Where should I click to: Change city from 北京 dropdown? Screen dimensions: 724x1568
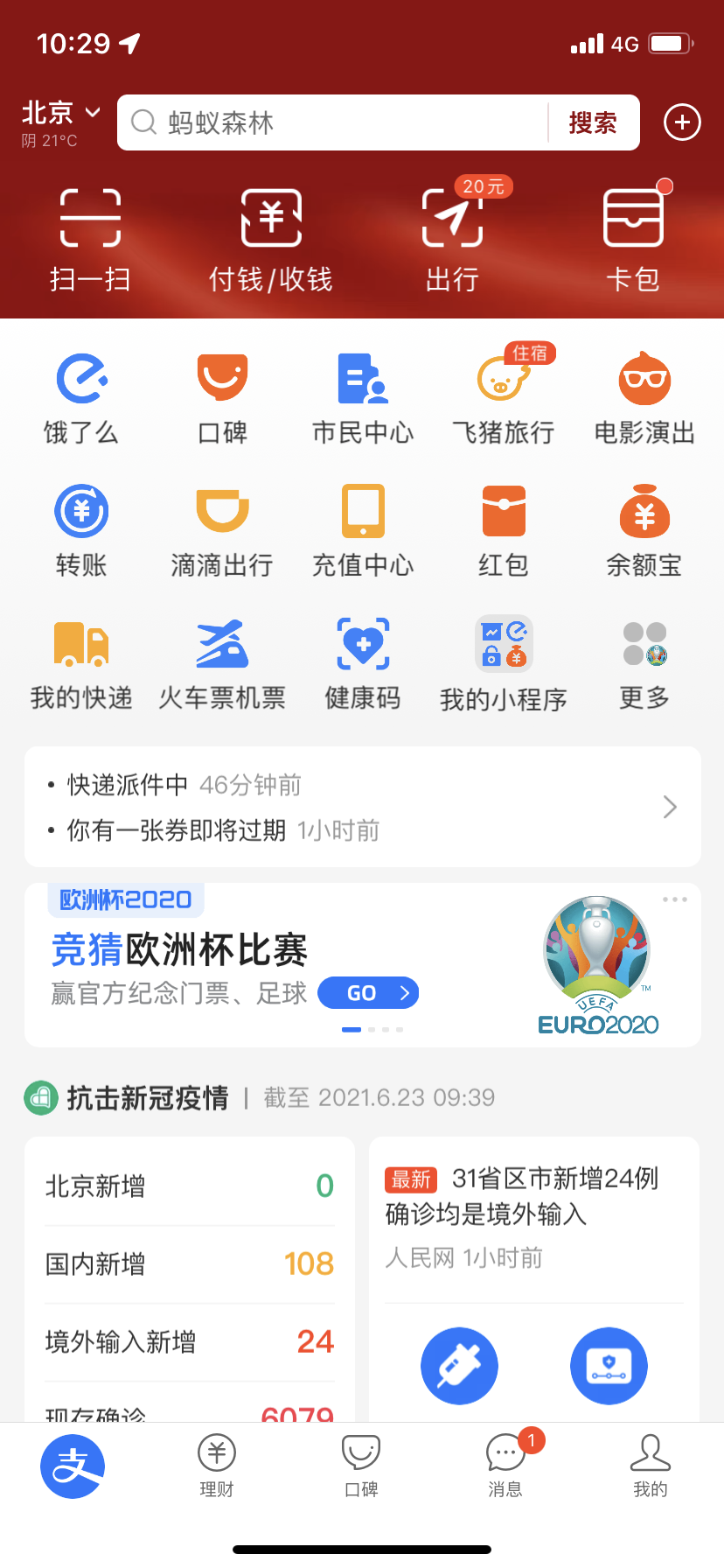61,114
